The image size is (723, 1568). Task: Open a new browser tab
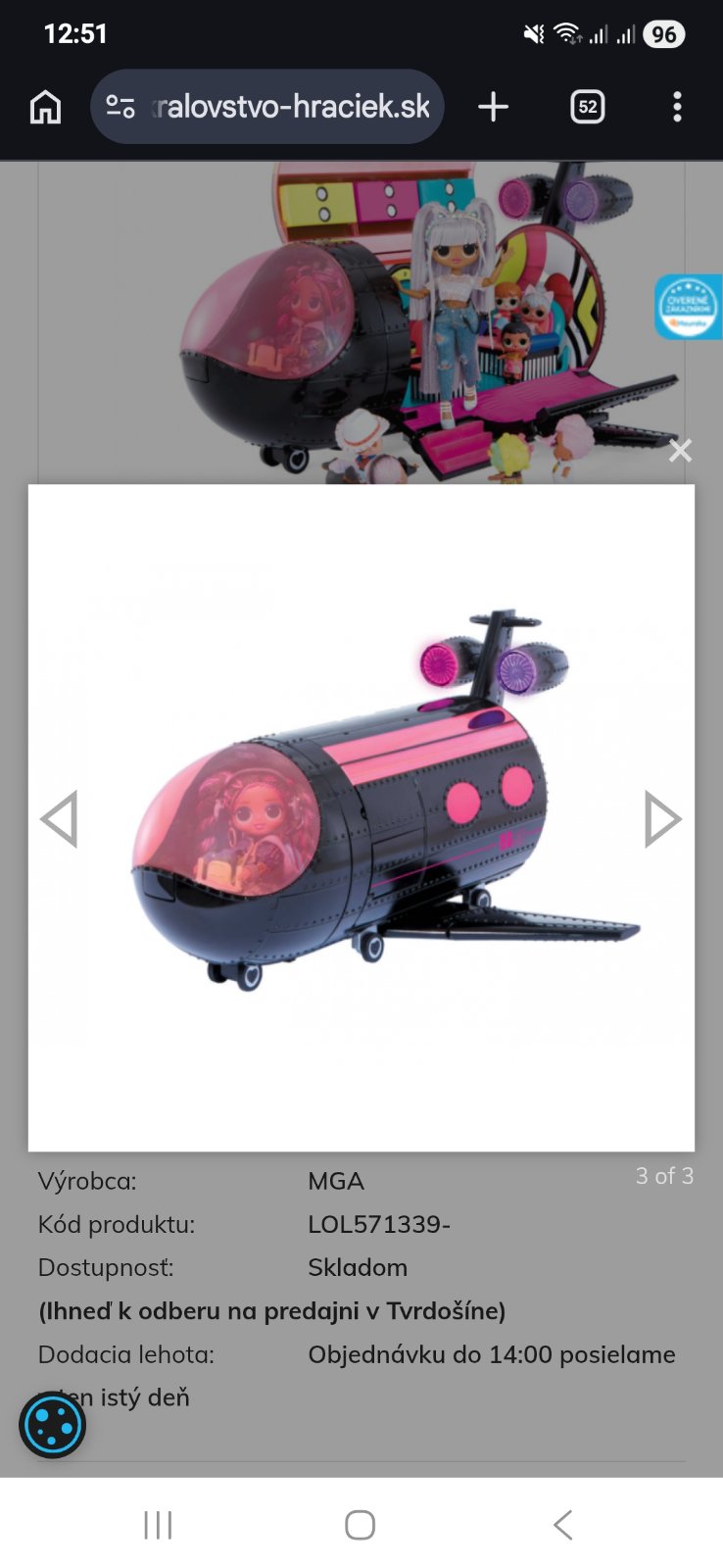493,107
